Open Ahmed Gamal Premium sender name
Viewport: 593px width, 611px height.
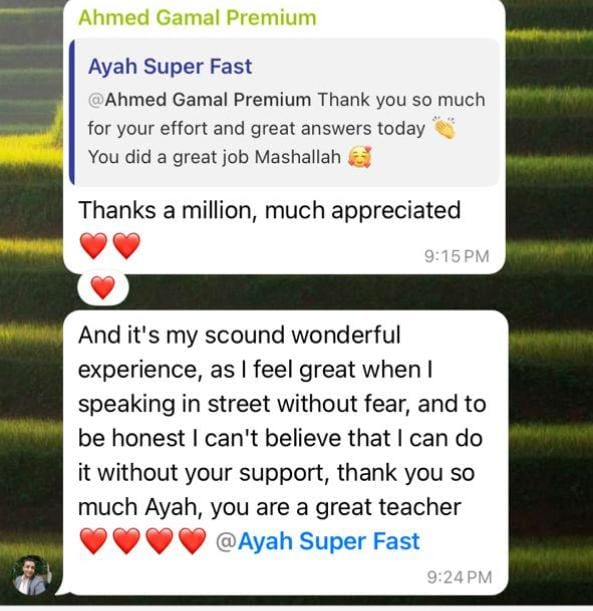coord(197,18)
